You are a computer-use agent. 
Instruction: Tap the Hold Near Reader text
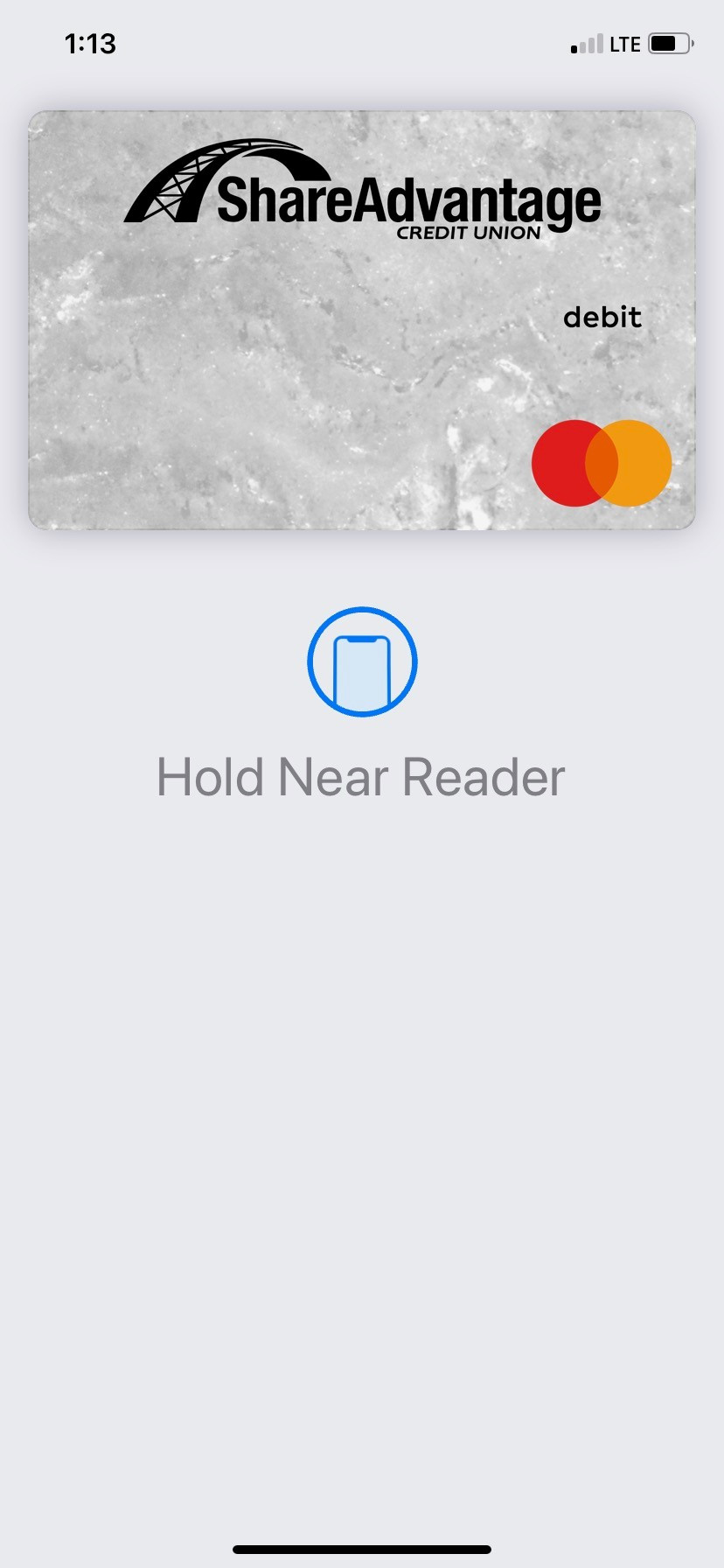(x=361, y=774)
